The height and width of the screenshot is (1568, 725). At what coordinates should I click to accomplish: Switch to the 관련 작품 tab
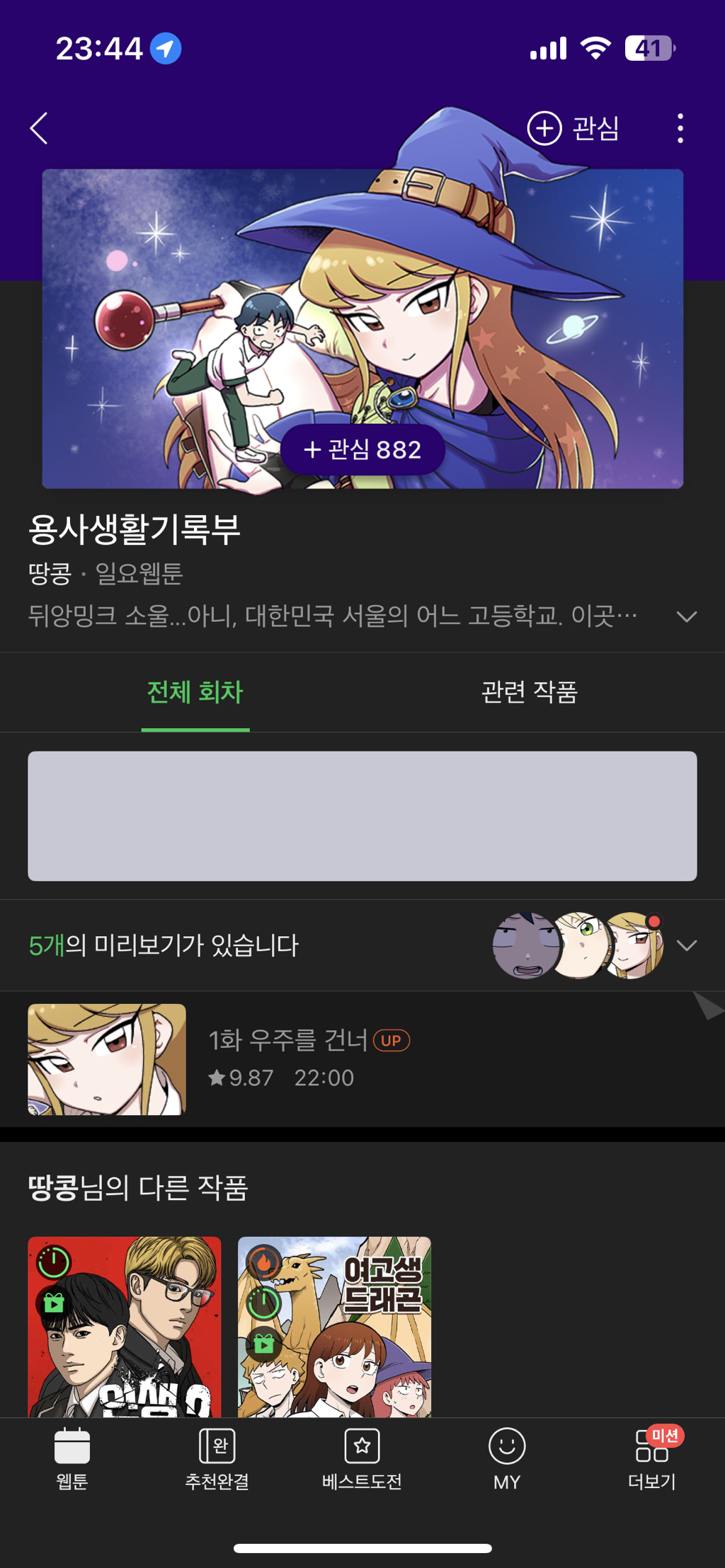click(x=529, y=692)
